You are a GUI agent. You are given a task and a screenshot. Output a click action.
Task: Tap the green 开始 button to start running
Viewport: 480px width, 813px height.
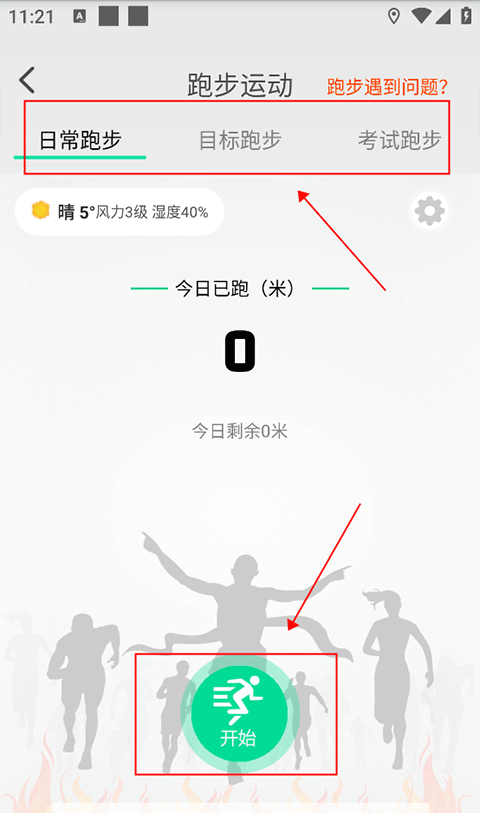pyautogui.click(x=238, y=714)
